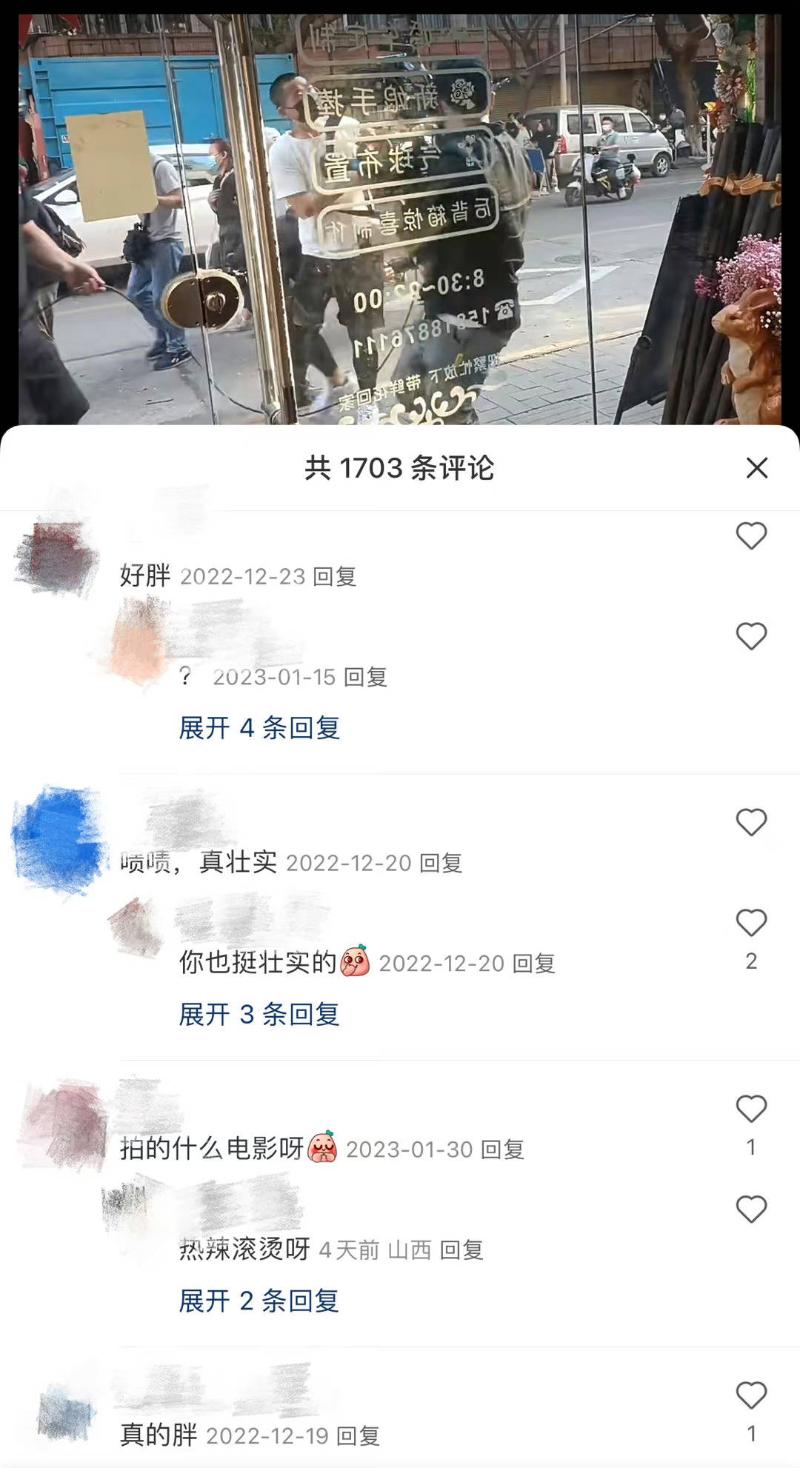Like the reply 你也挺壮实的
This screenshot has width=800, height=1468.
tap(751, 923)
